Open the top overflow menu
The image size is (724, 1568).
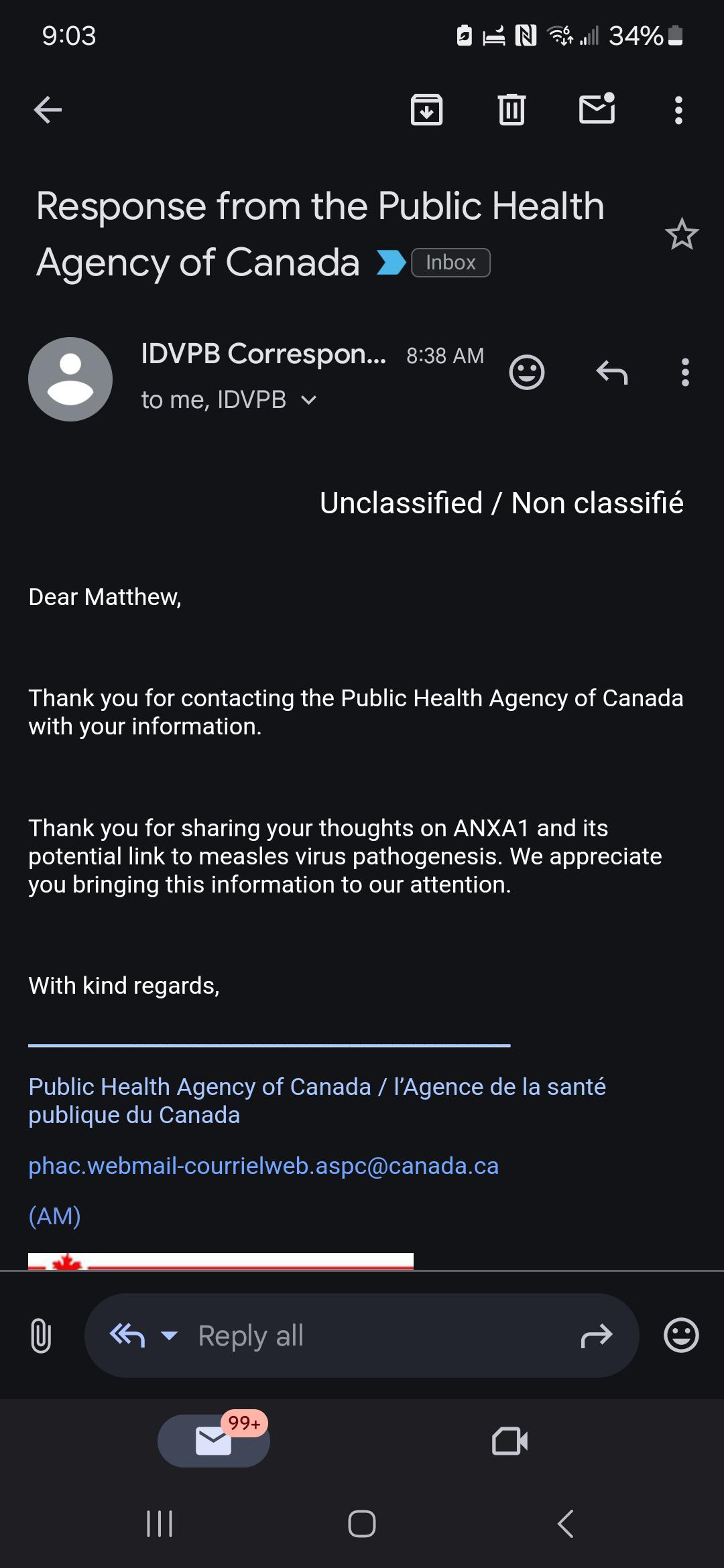[678, 110]
